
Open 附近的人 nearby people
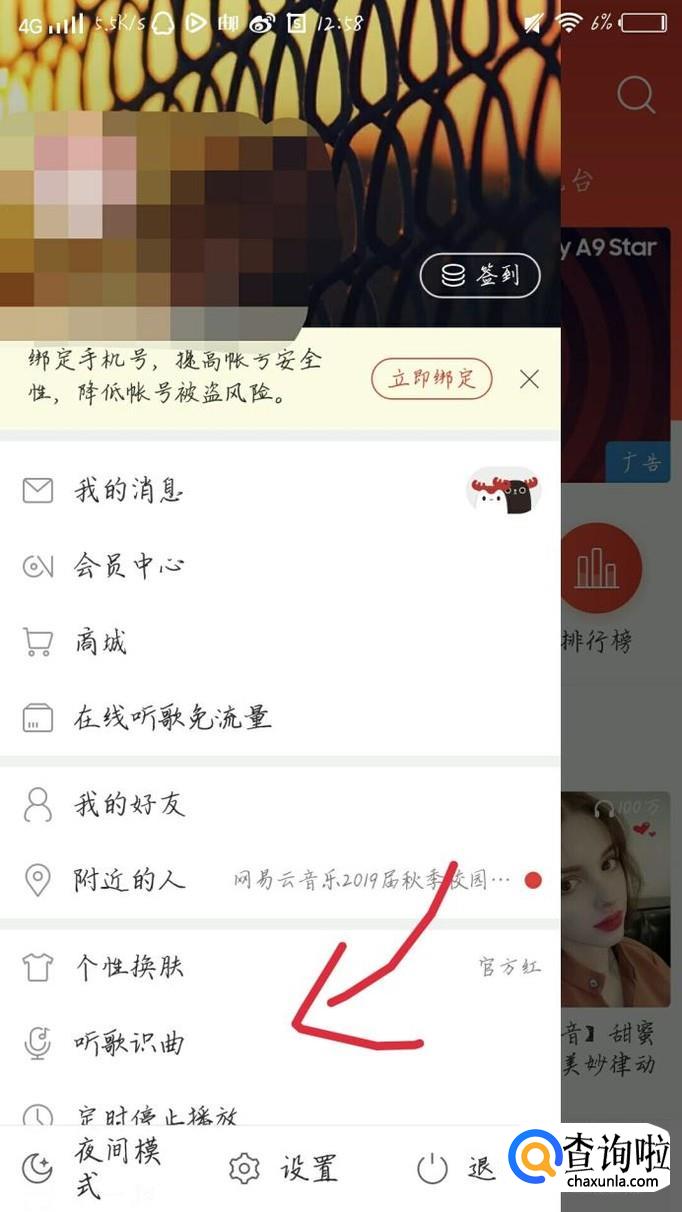click(x=130, y=880)
